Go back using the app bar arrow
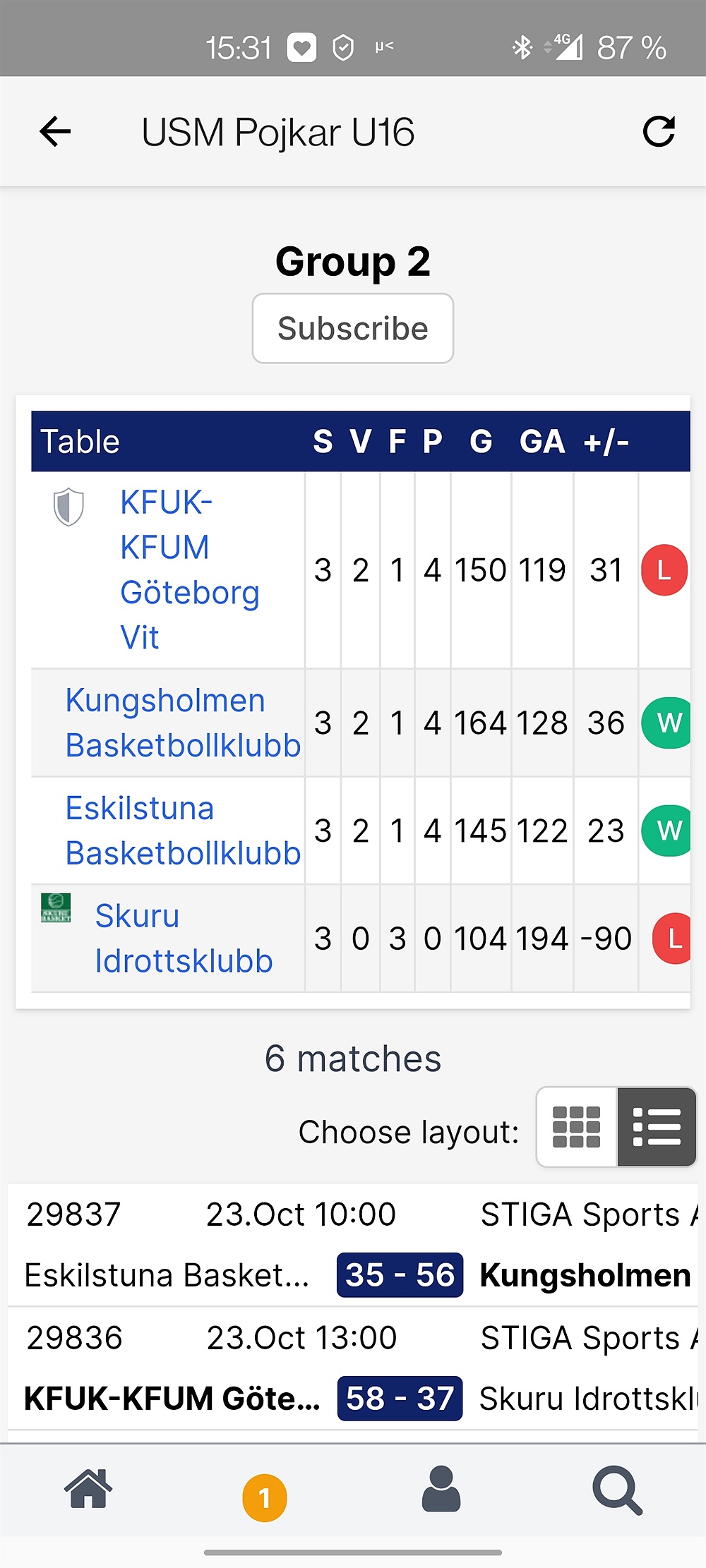Viewport: 706px width, 1568px height. (x=55, y=131)
